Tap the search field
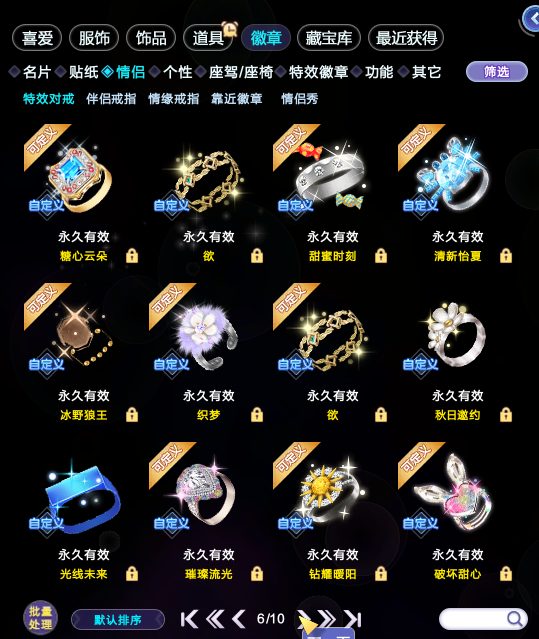 click(x=483, y=619)
